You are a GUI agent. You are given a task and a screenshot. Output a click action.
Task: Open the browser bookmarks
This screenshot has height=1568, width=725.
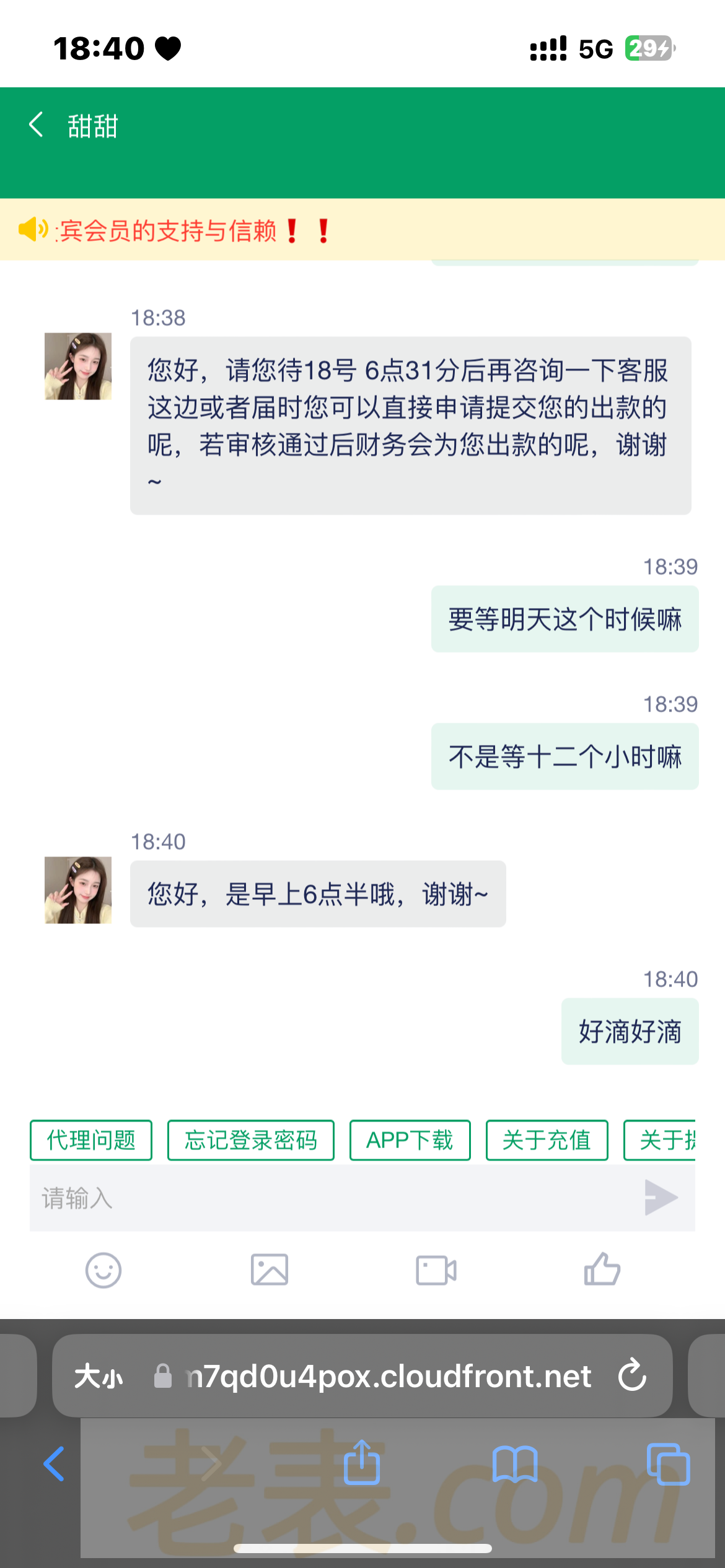[x=514, y=1464]
